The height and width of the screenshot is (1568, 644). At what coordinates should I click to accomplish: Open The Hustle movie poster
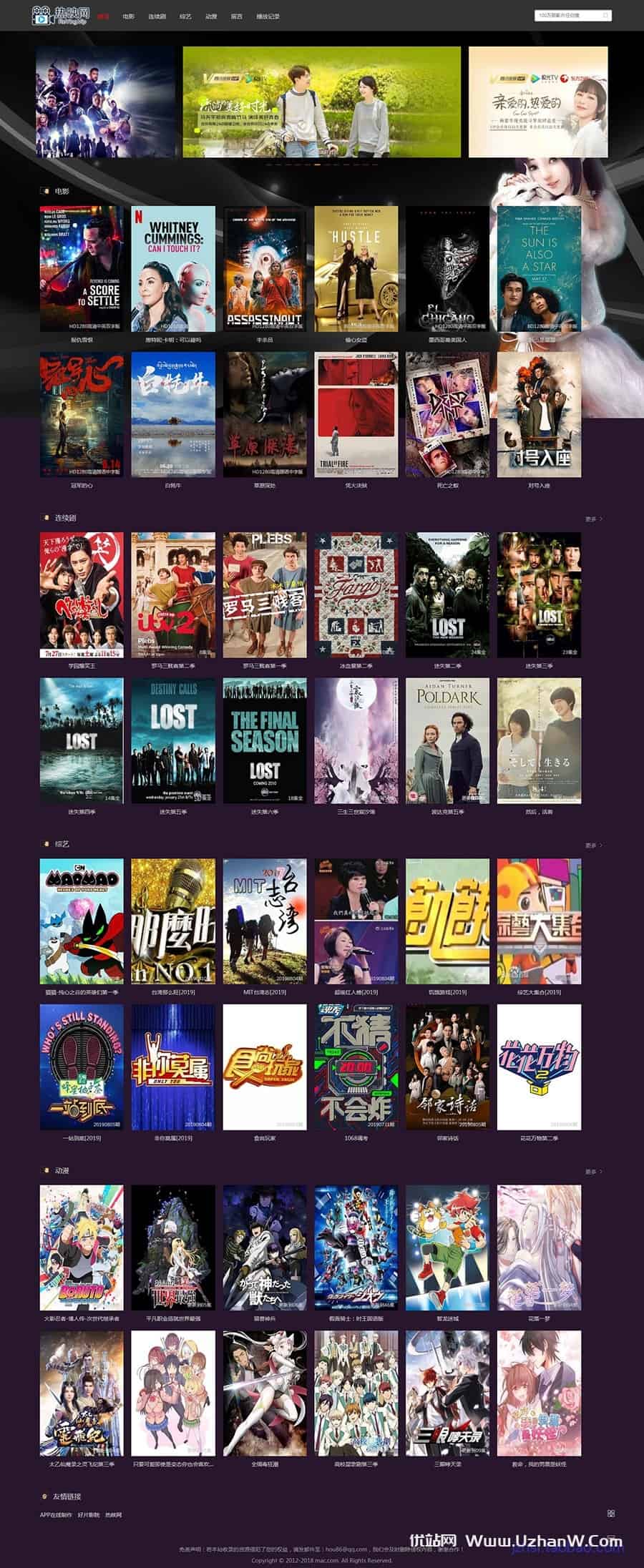[356, 268]
